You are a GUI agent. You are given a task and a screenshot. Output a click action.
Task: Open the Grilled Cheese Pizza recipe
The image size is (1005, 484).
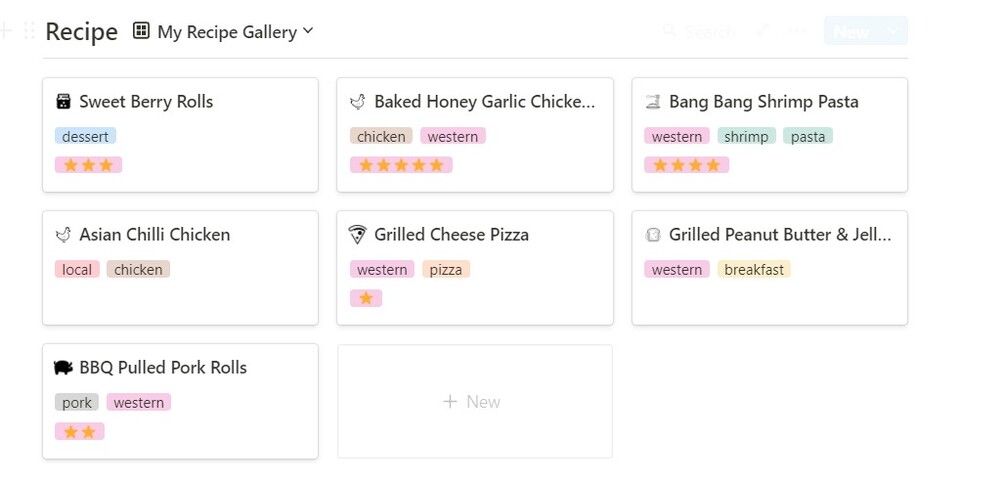tap(451, 235)
